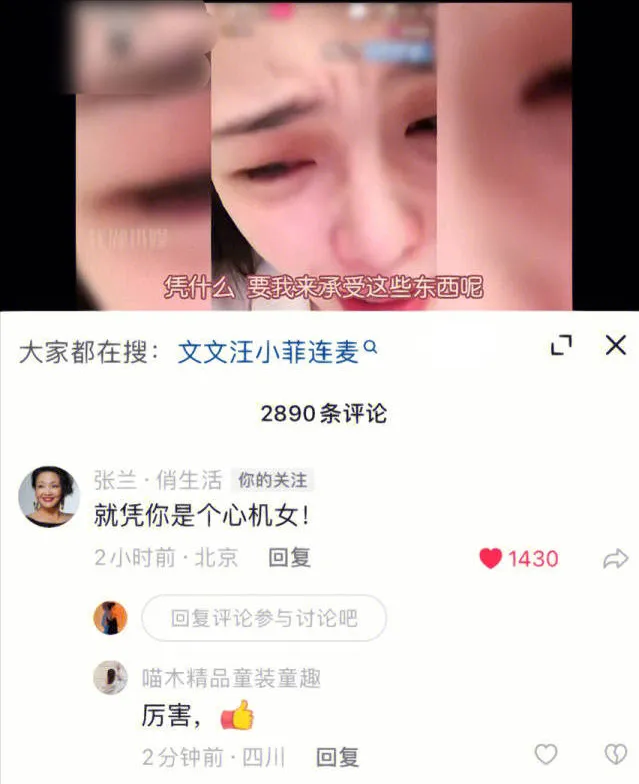Share 张兰's comment
This screenshot has width=639, height=784.
pyautogui.click(x=615, y=559)
